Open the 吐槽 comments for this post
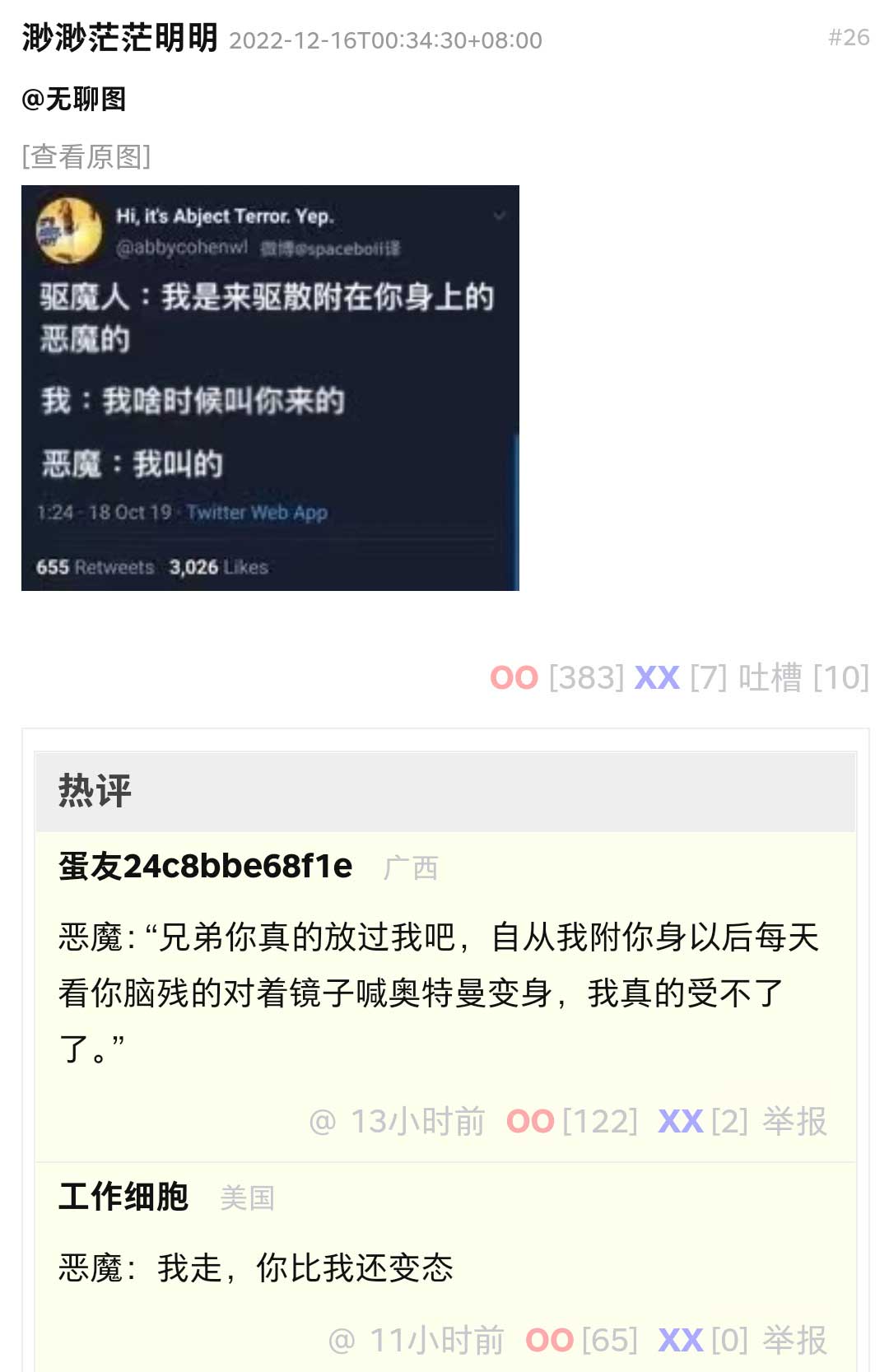Image resolution: width=889 pixels, height=1372 pixels. tap(770, 678)
